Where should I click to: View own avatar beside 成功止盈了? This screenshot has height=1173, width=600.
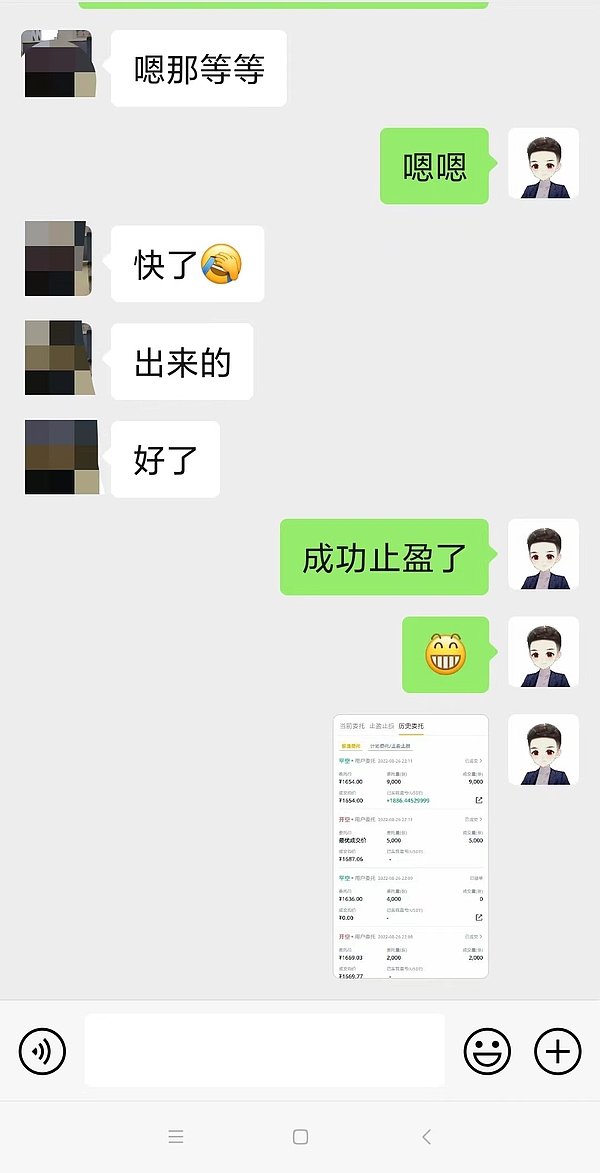543,554
